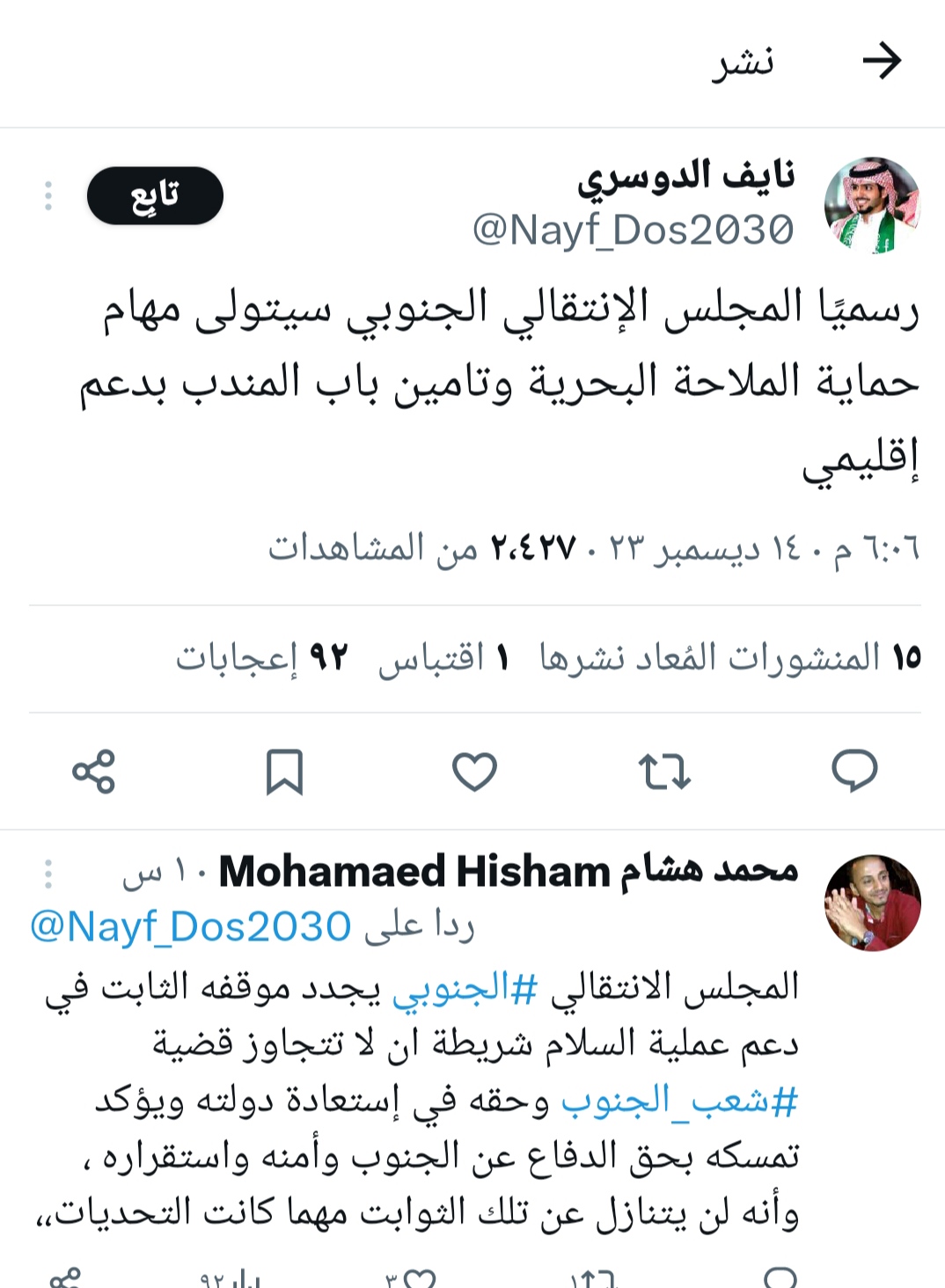The width and height of the screenshot is (945, 1288).
Task: Open the overflow menu on Mohamaed Hisham's reply
Action: tap(48, 874)
